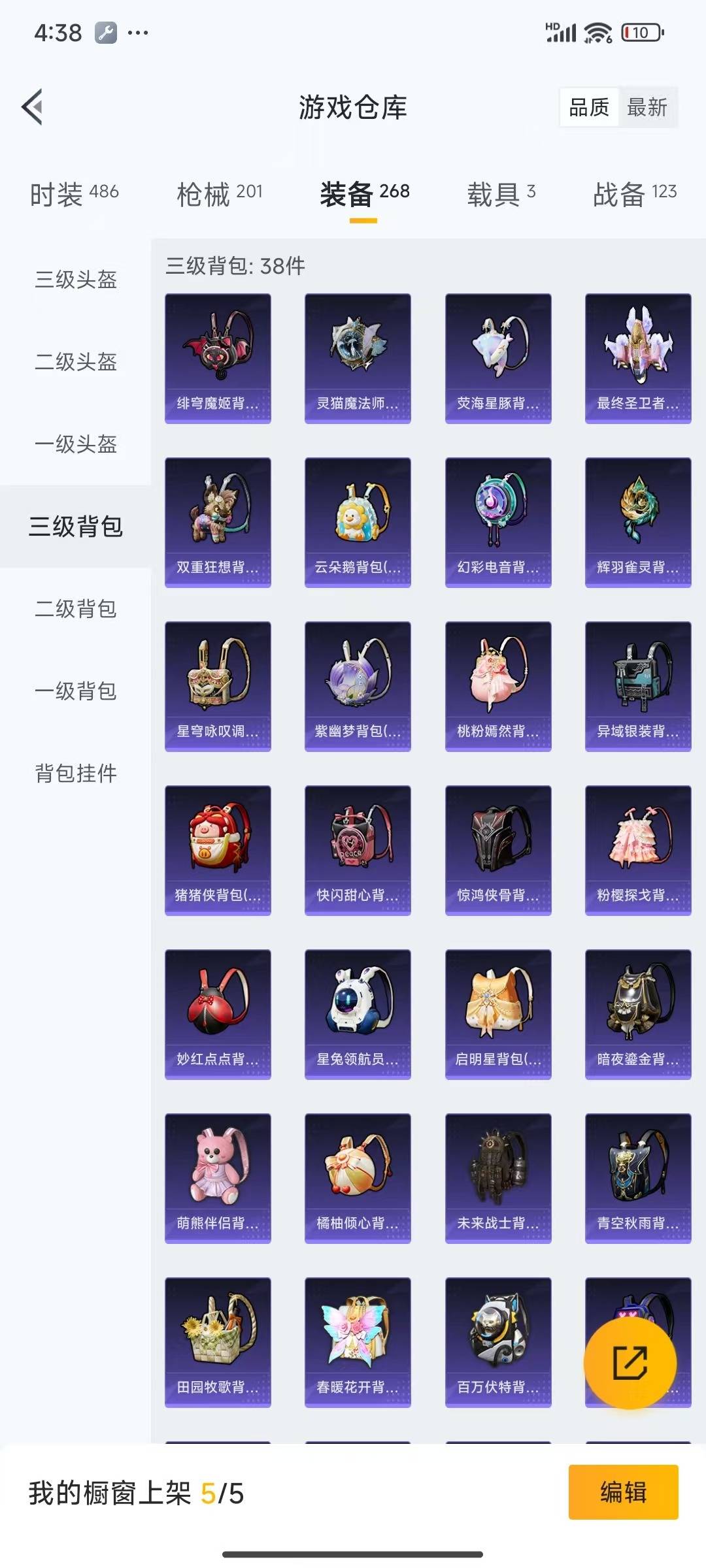The height and width of the screenshot is (1568, 706).
Task: Switch to the 时装 tab
Action: 75,194
